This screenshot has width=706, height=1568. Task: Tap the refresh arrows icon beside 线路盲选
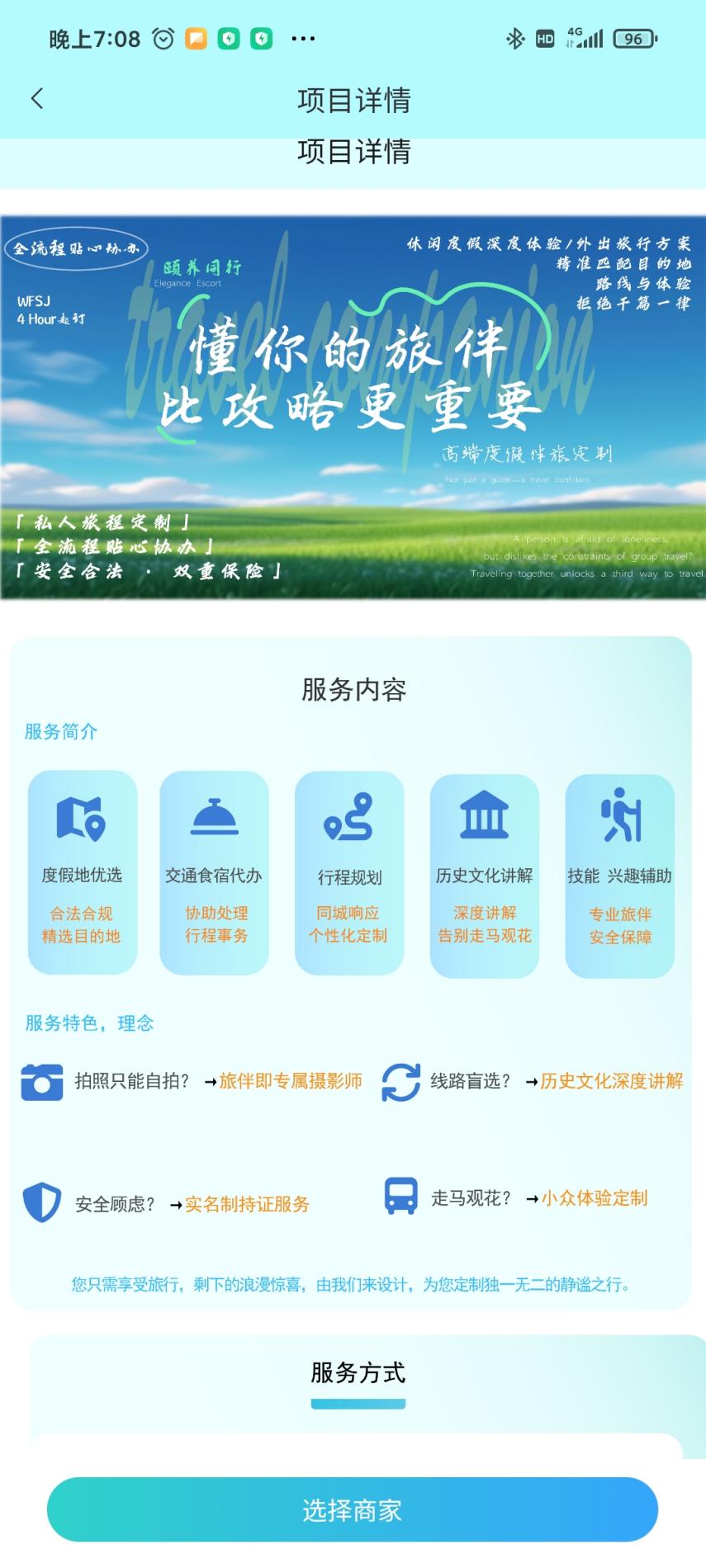[x=402, y=1079]
